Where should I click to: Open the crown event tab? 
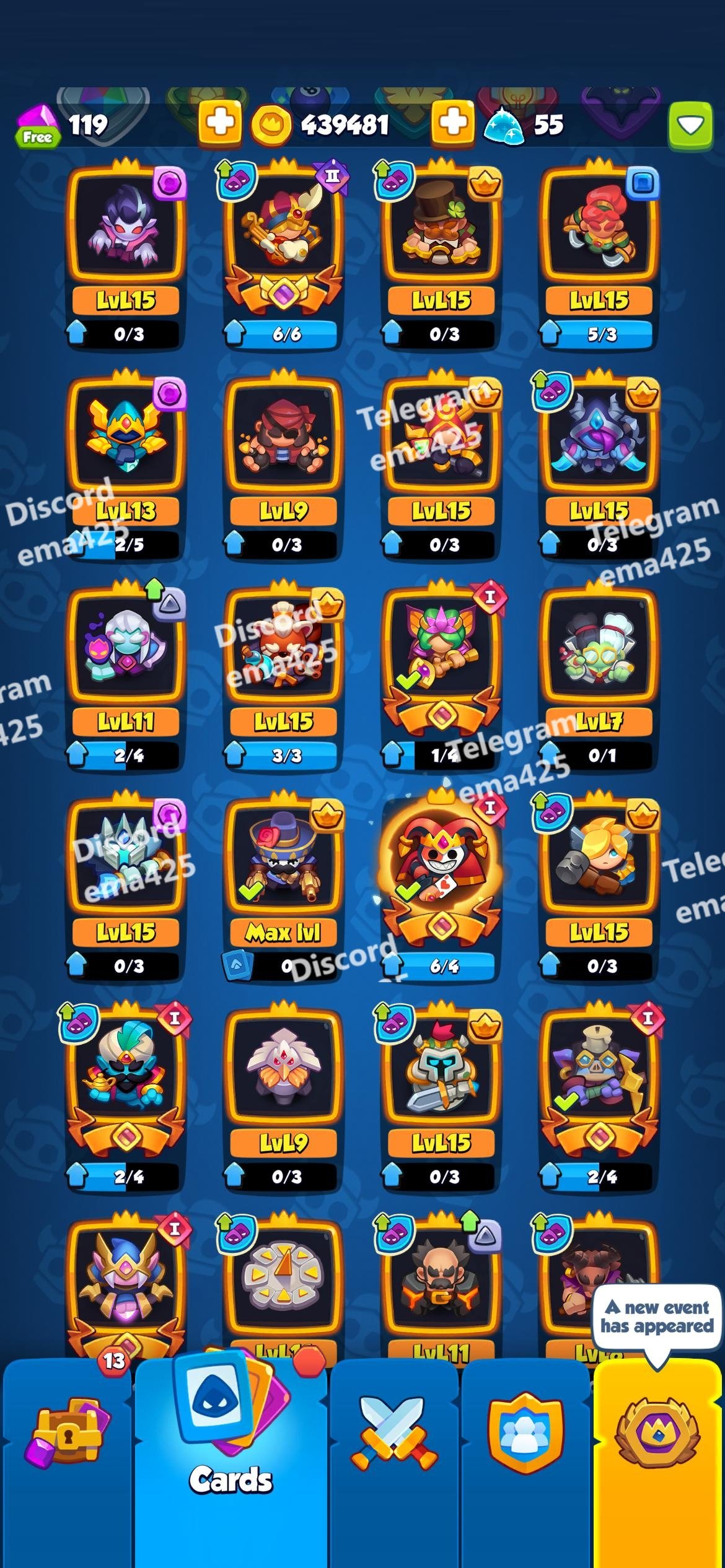coord(658,1437)
